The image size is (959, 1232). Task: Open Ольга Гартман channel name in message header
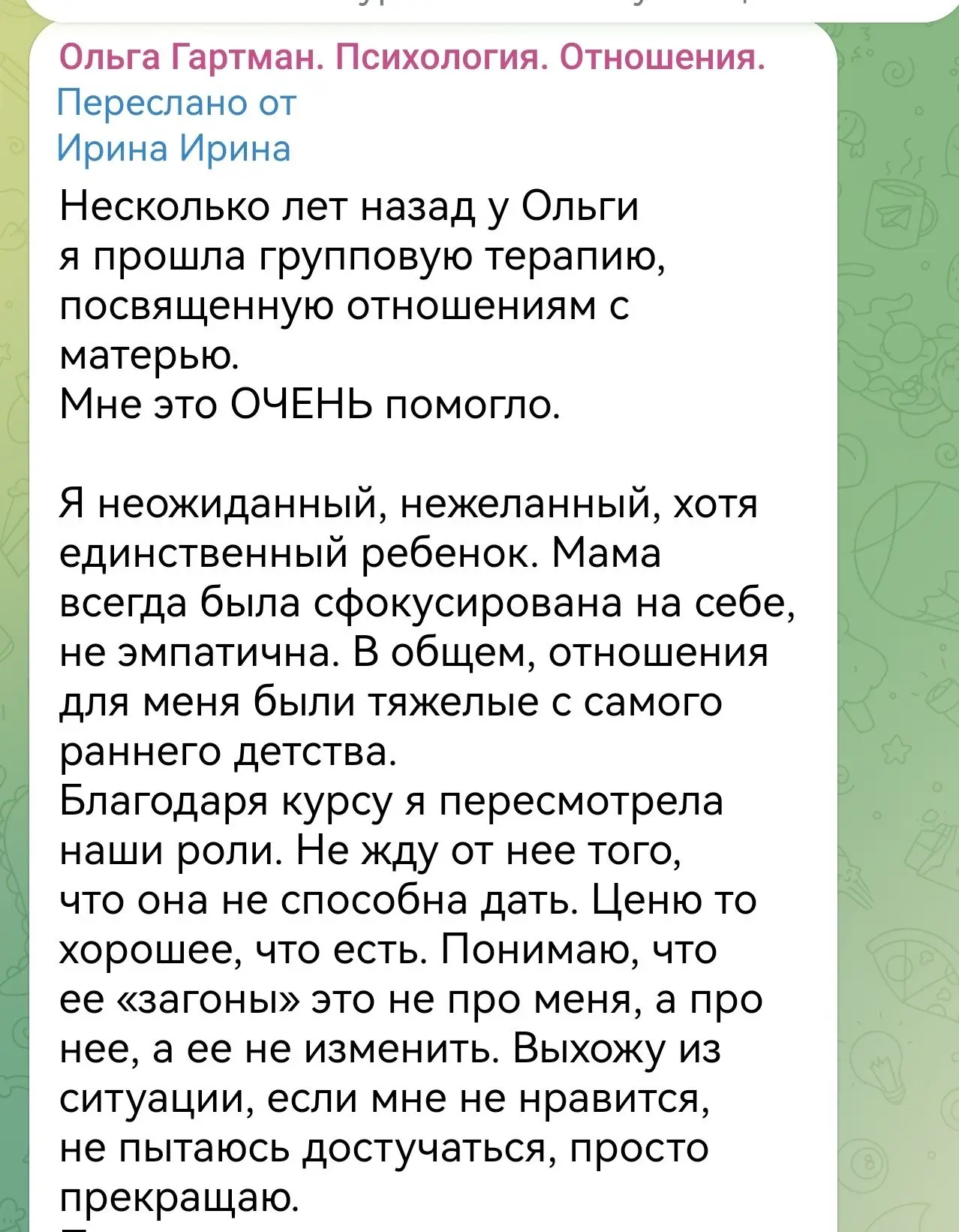pos(411,58)
